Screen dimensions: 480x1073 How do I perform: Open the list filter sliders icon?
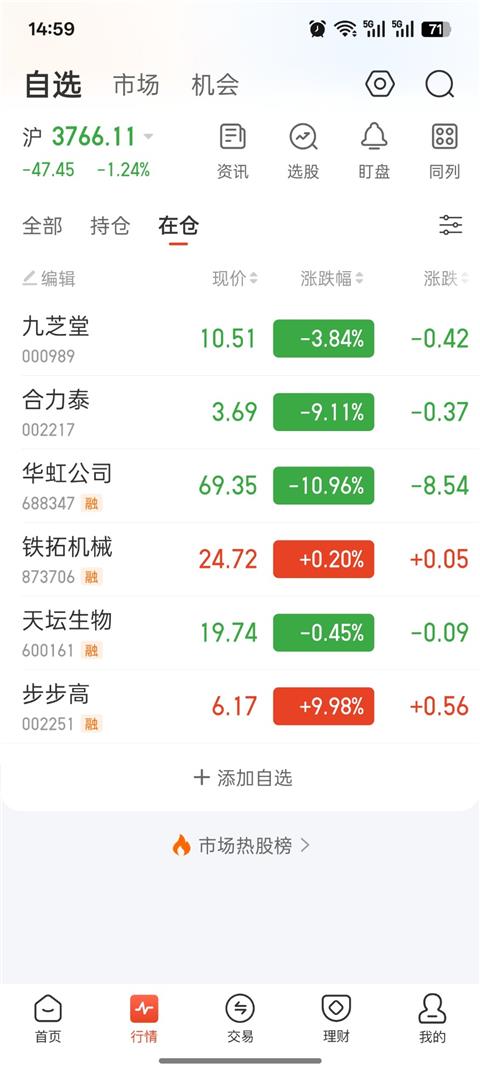[x=451, y=225]
